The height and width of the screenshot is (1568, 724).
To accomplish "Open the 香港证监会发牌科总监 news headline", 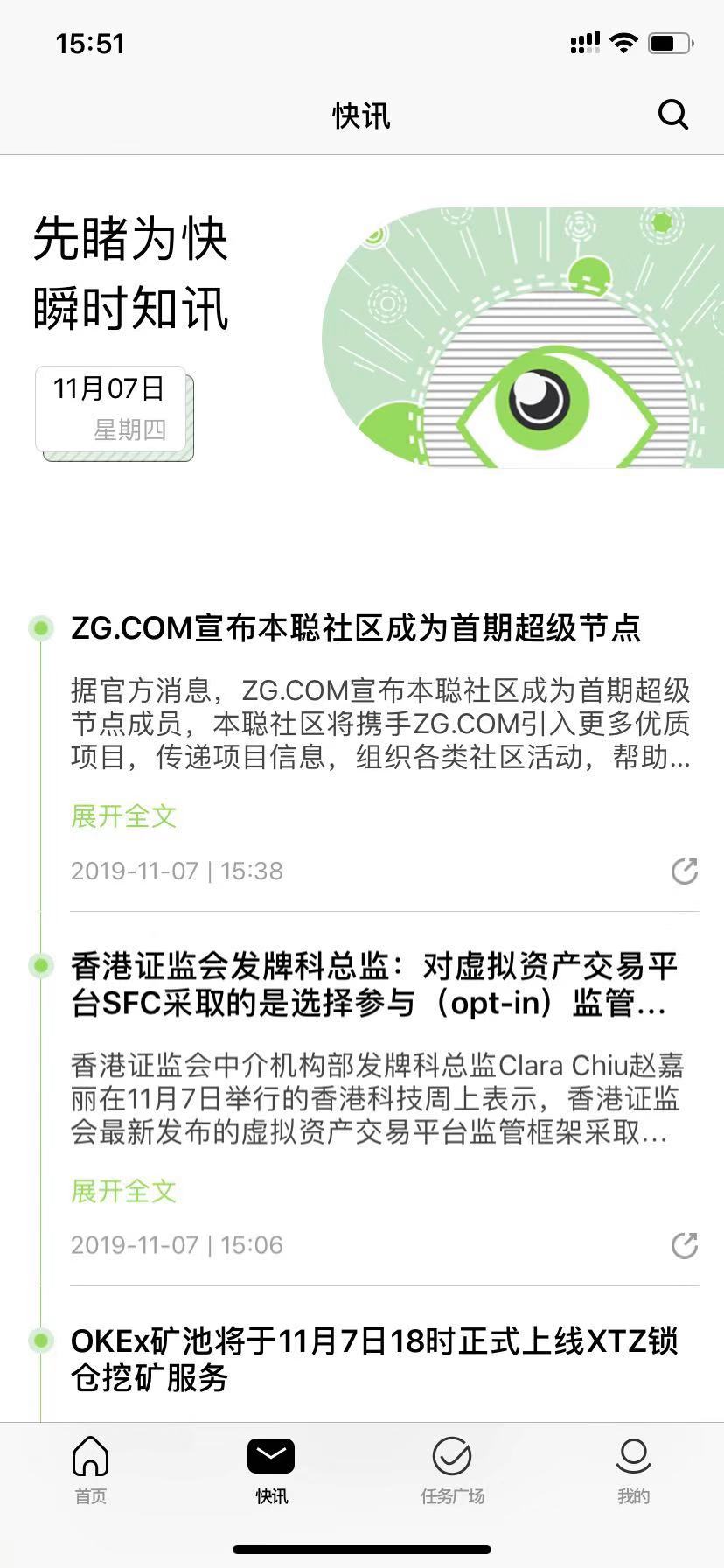I will pyautogui.click(x=374, y=985).
